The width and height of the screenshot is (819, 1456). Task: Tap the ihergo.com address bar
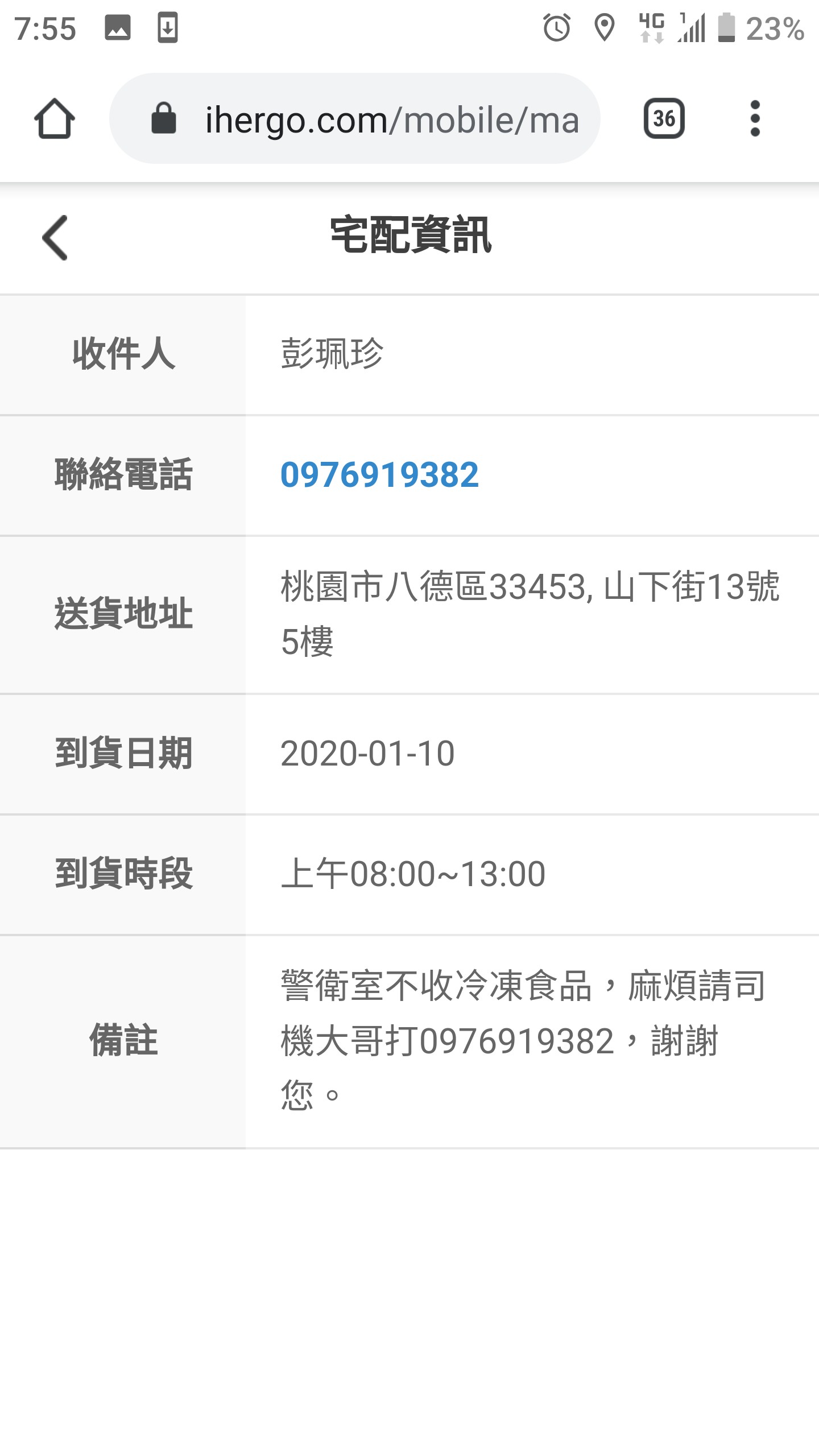point(354,119)
